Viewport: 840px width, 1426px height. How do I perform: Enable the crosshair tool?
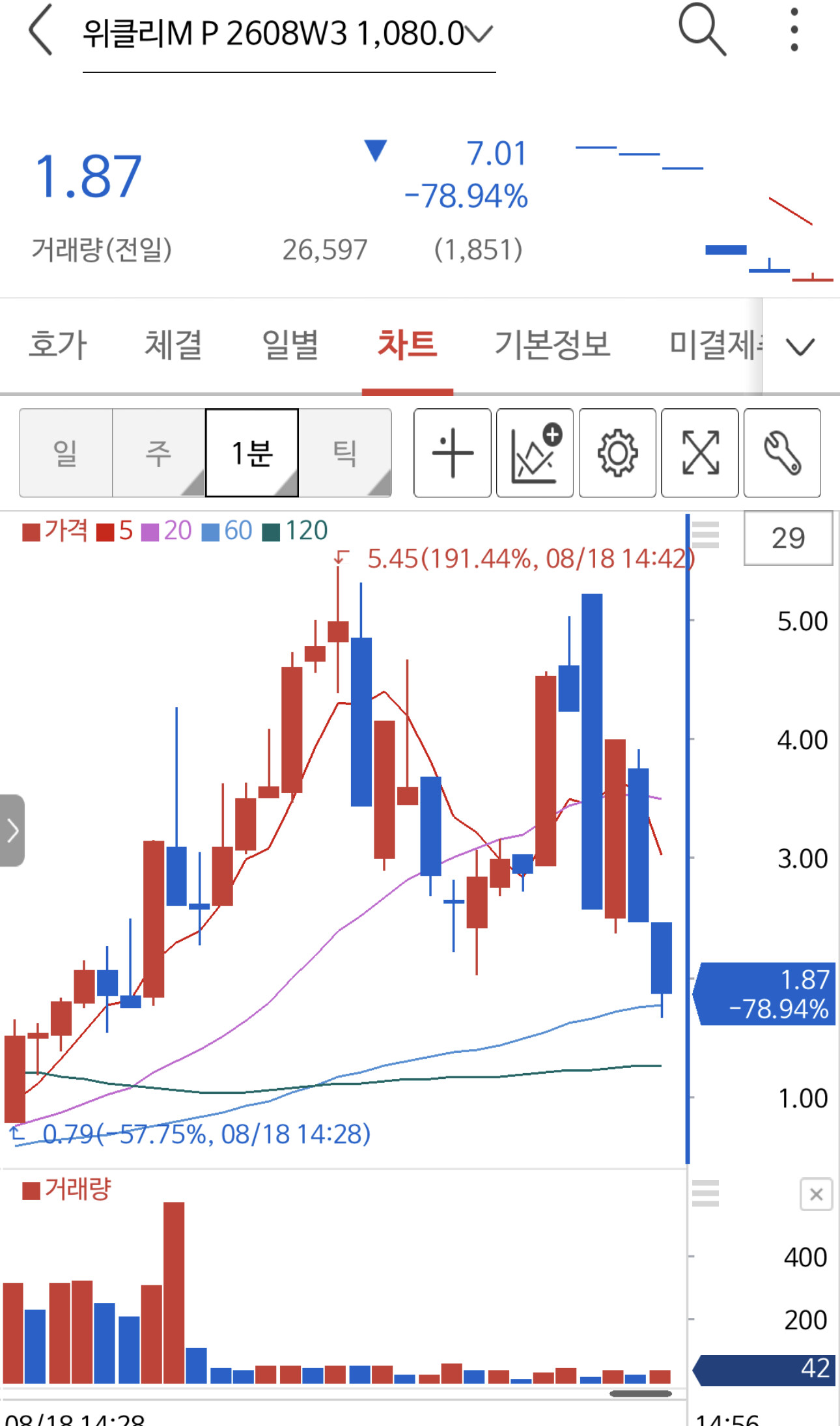tap(453, 453)
